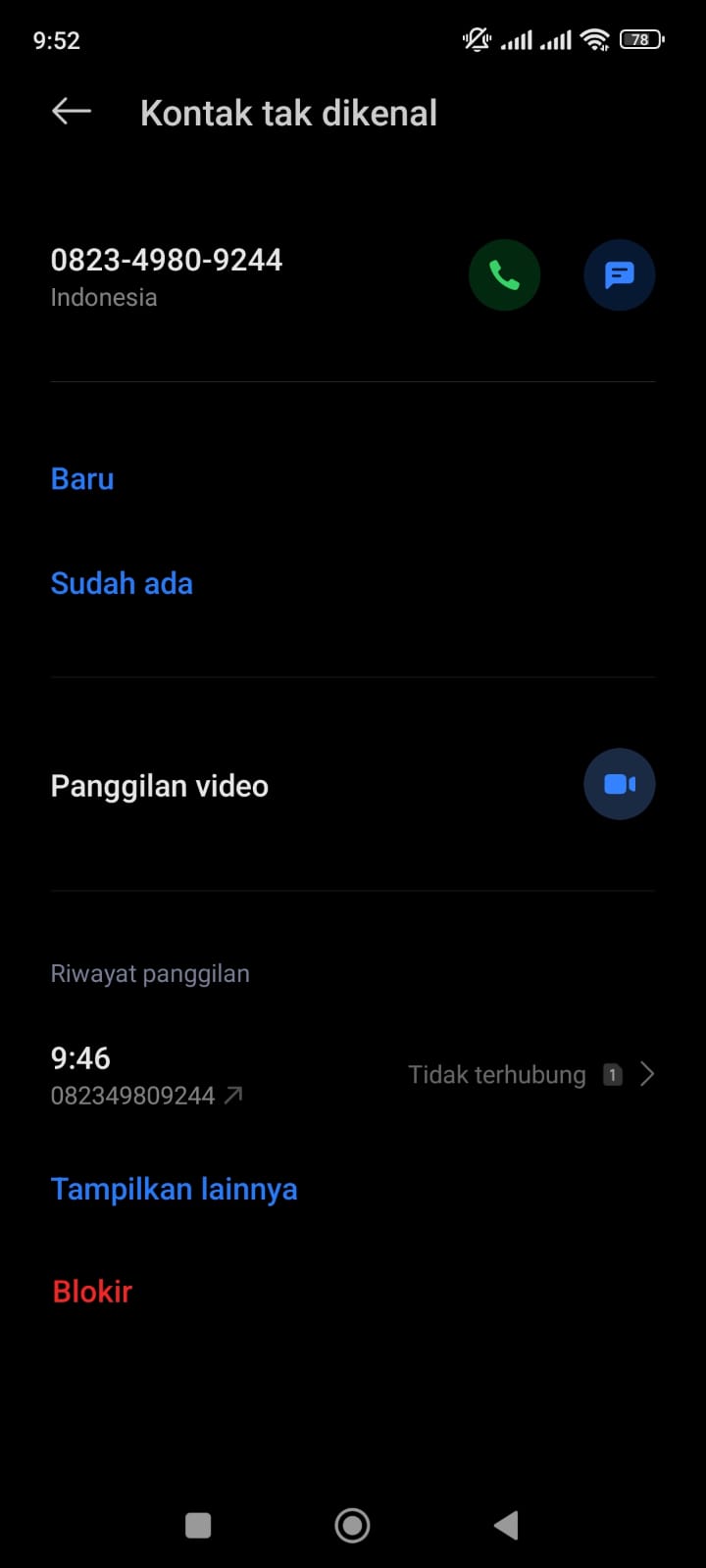Image resolution: width=706 pixels, height=1568 pixels.
Task: Open the Riwayat panggilan section header
Action: pos(150,972)
